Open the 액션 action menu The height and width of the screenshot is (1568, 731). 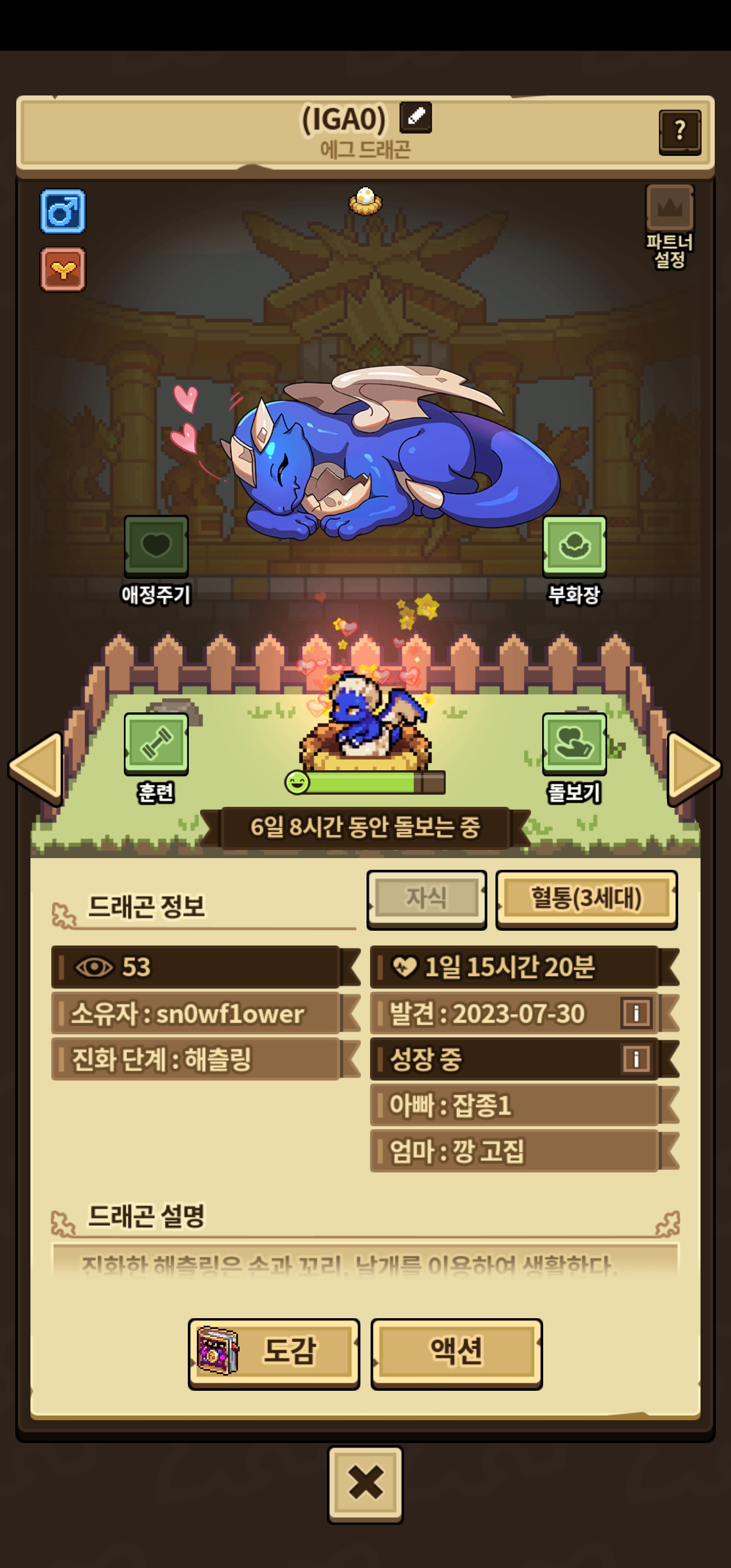(x=456, y=1354)
